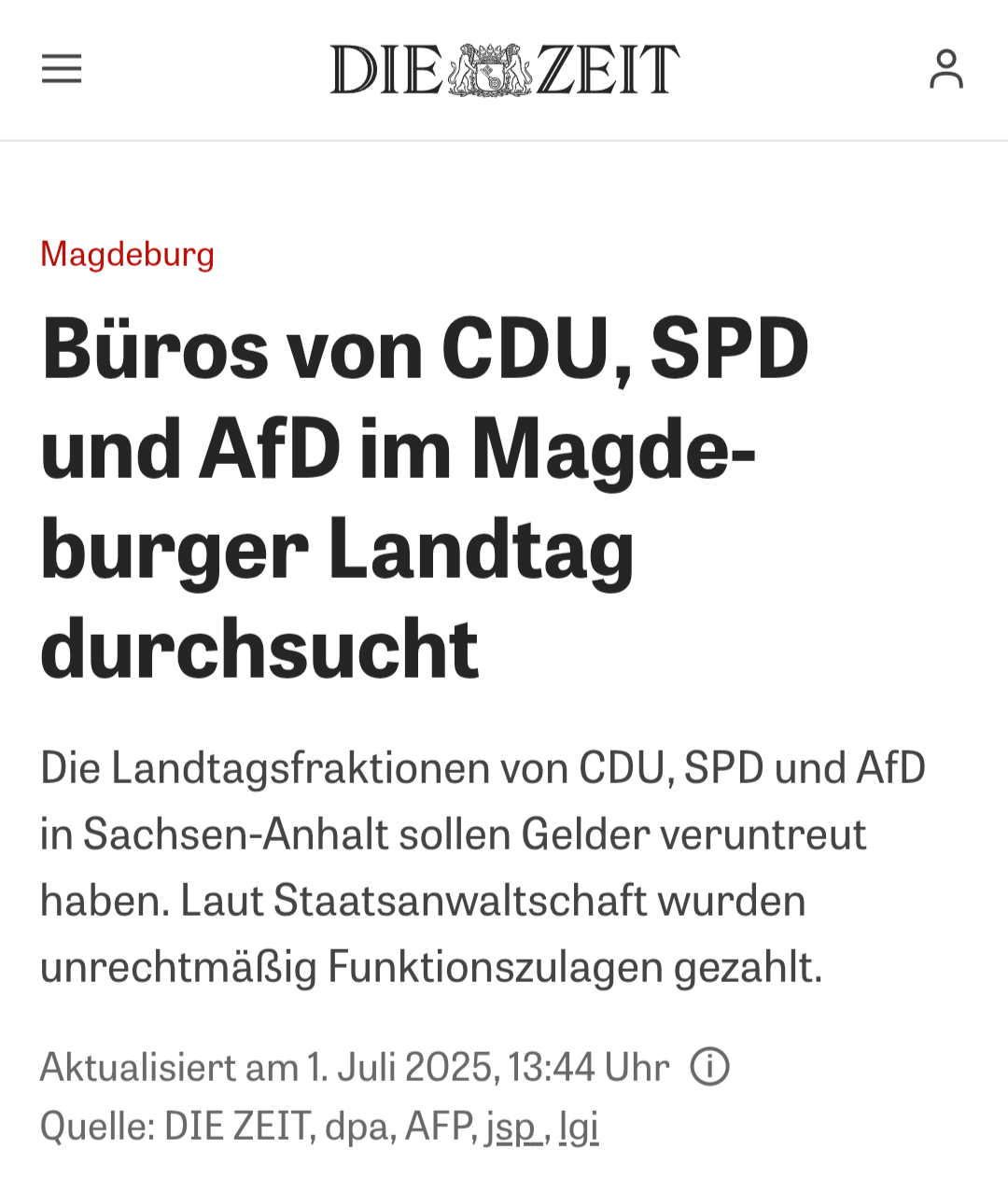Open author link jsp
Image resolution: width=1008 pixels, height=1178 pixels.
[511, 1127]
